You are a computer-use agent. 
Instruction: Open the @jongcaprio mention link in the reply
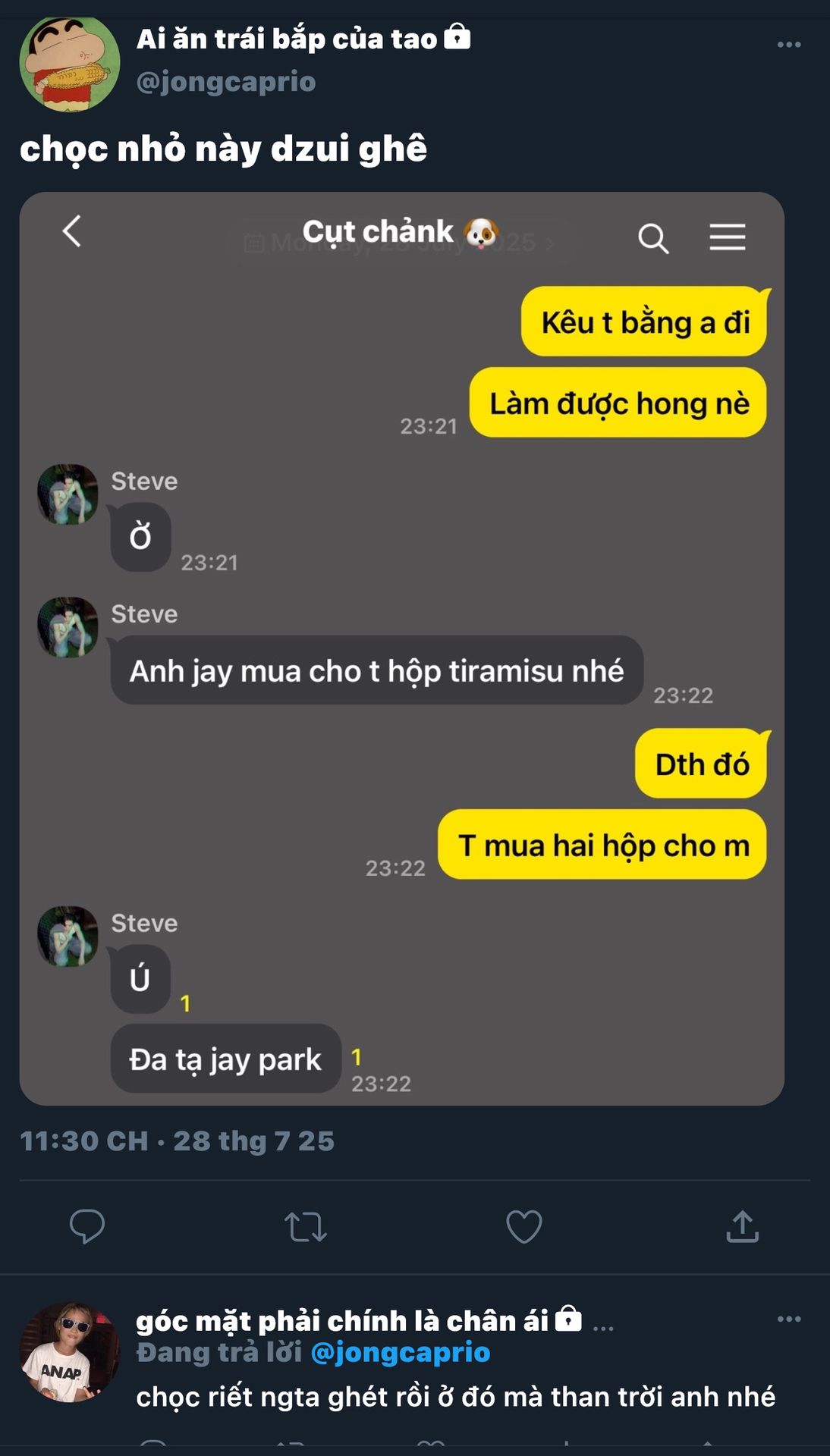pyautogui.click(x=401, y=1352)
